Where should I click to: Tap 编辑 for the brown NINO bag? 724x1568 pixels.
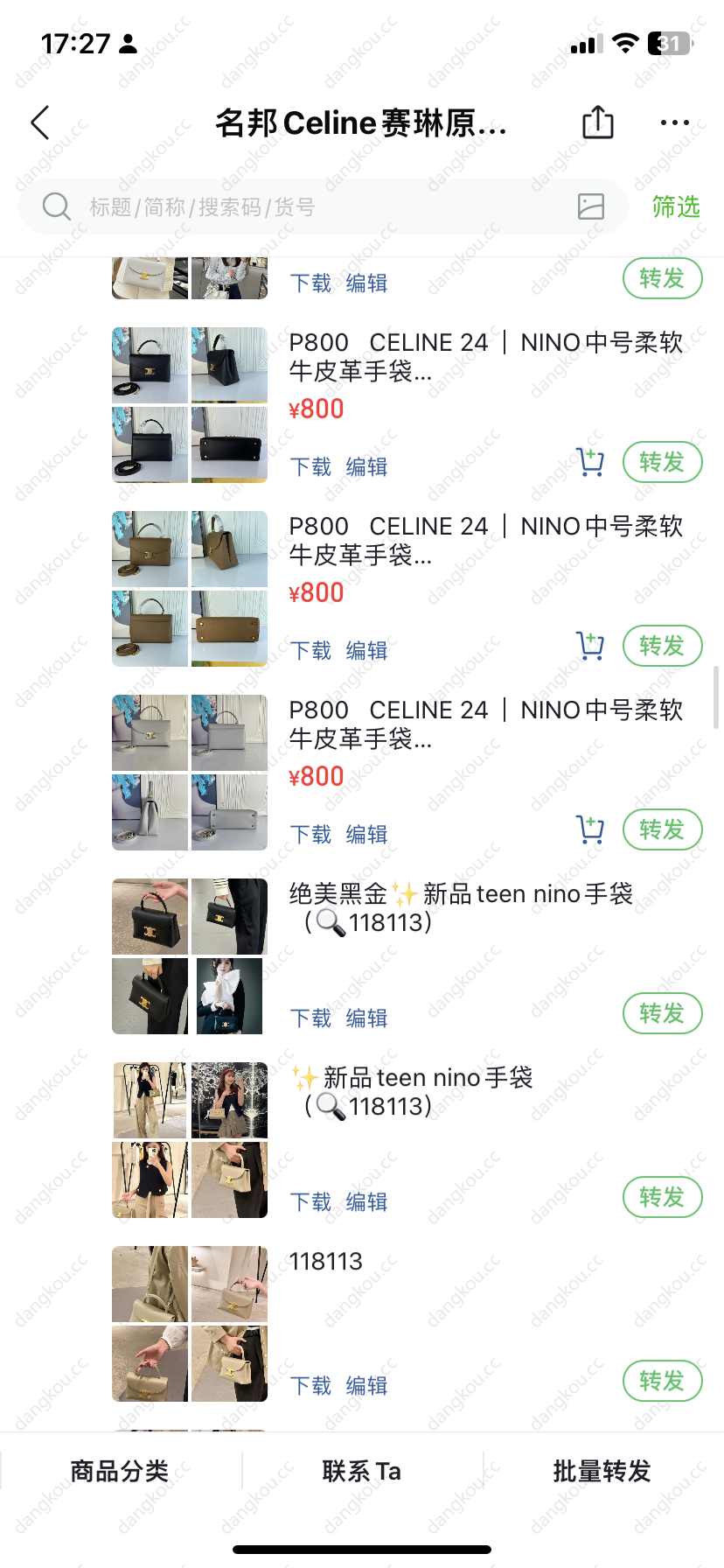coord(366,651)
